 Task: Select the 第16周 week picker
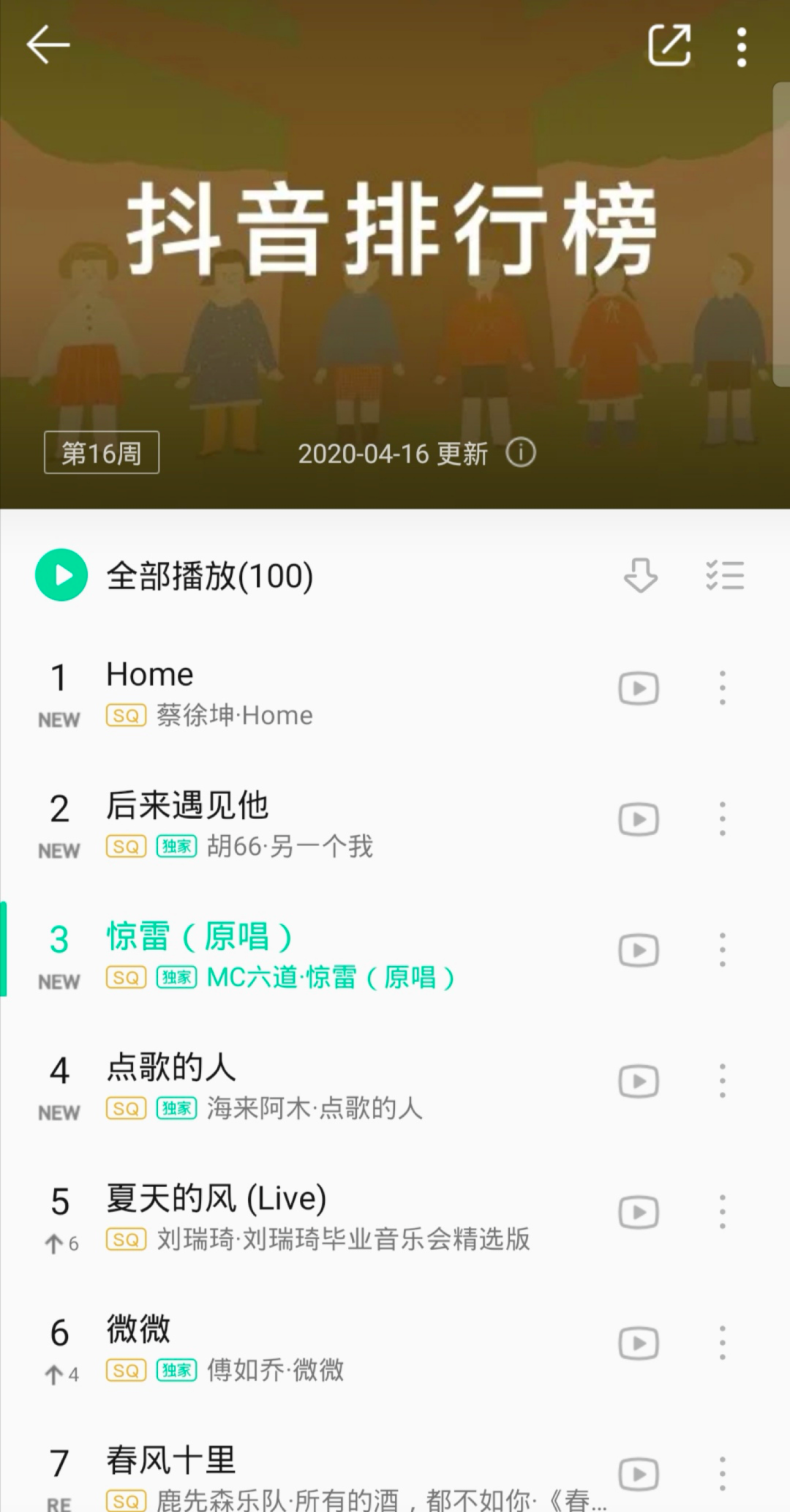[102, 453]
